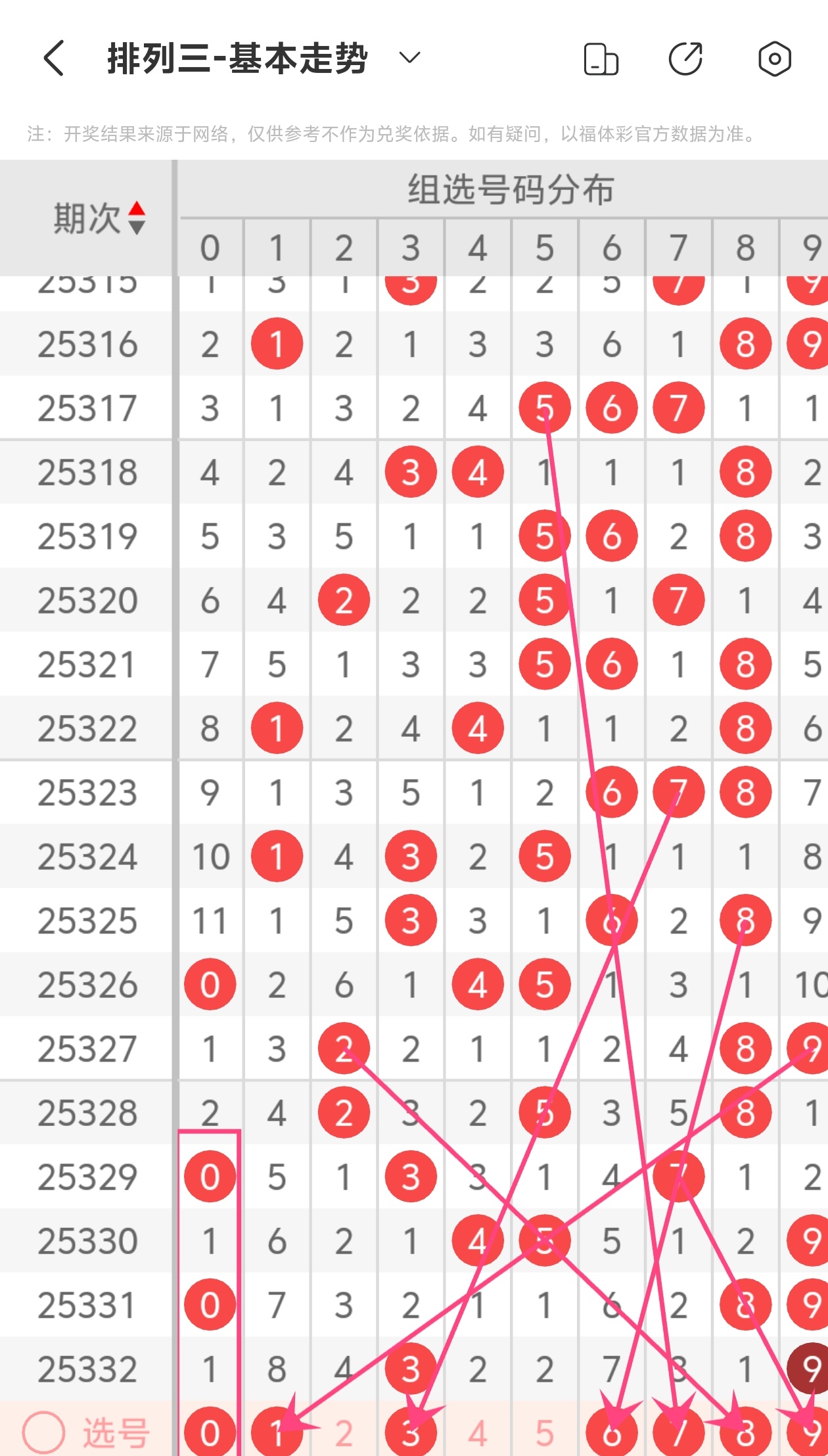Pick number 5 in the 选号 row
The width and height of the screenshot is (828, 1456).
[544, 1433]
